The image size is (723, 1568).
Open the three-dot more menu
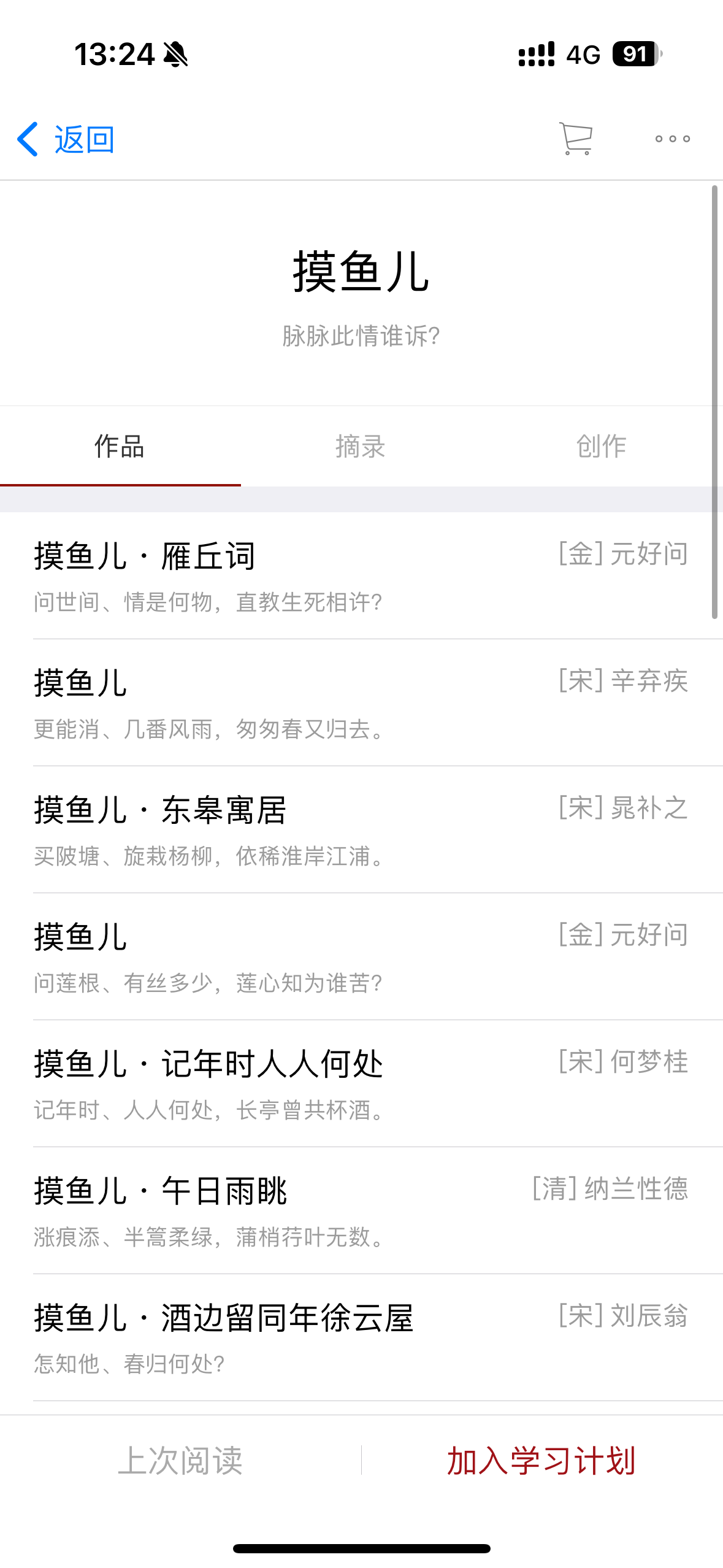coord(673,139)
